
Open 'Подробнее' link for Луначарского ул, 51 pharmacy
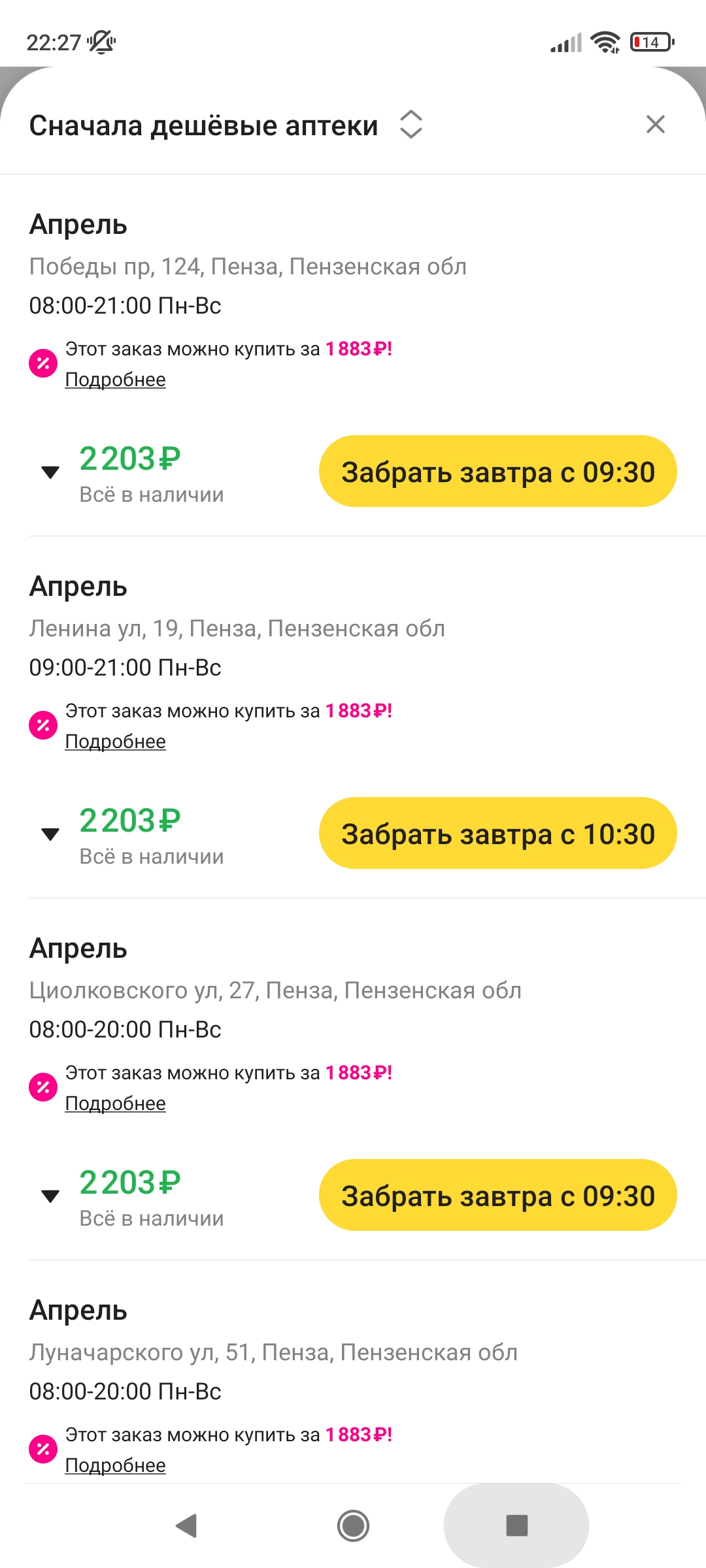115,1465
